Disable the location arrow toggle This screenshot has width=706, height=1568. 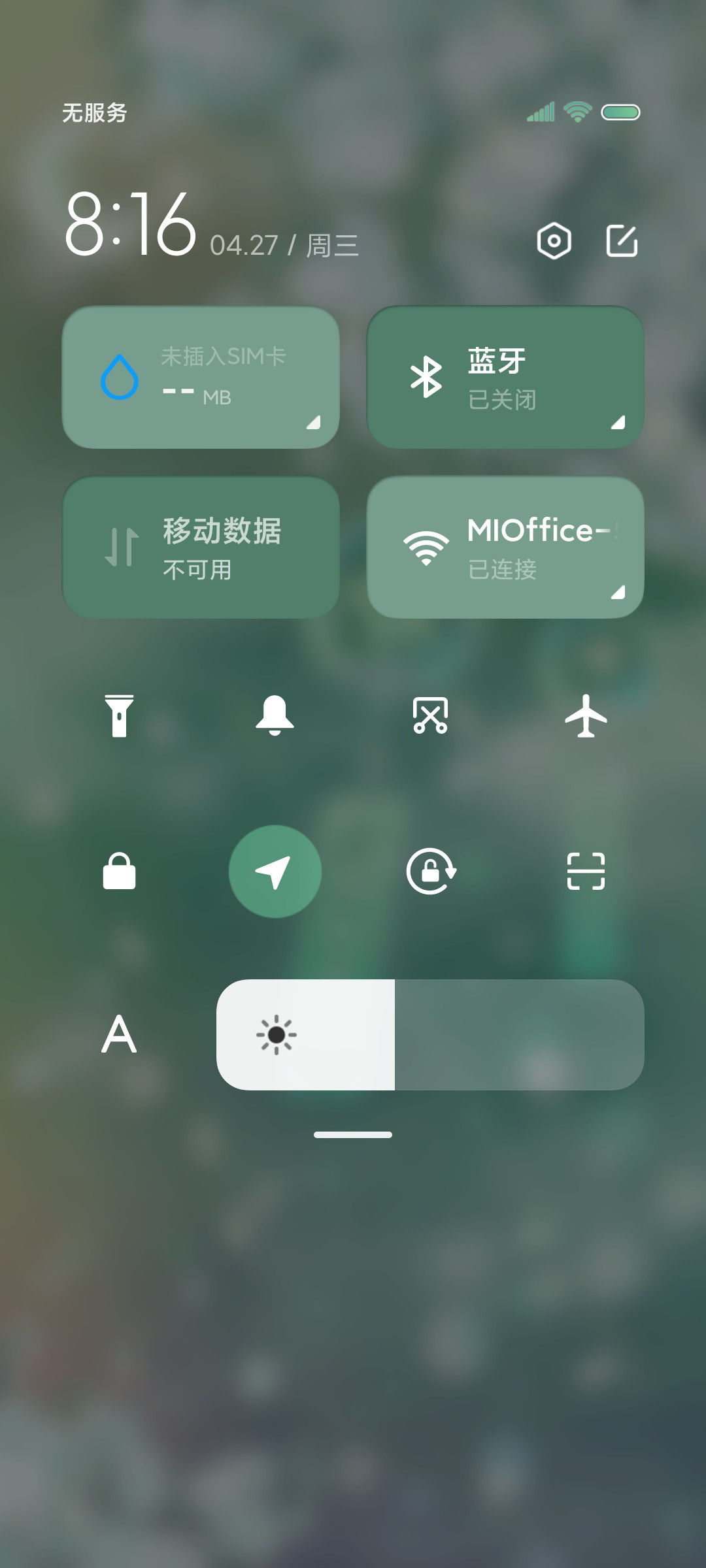click(275, 871)
